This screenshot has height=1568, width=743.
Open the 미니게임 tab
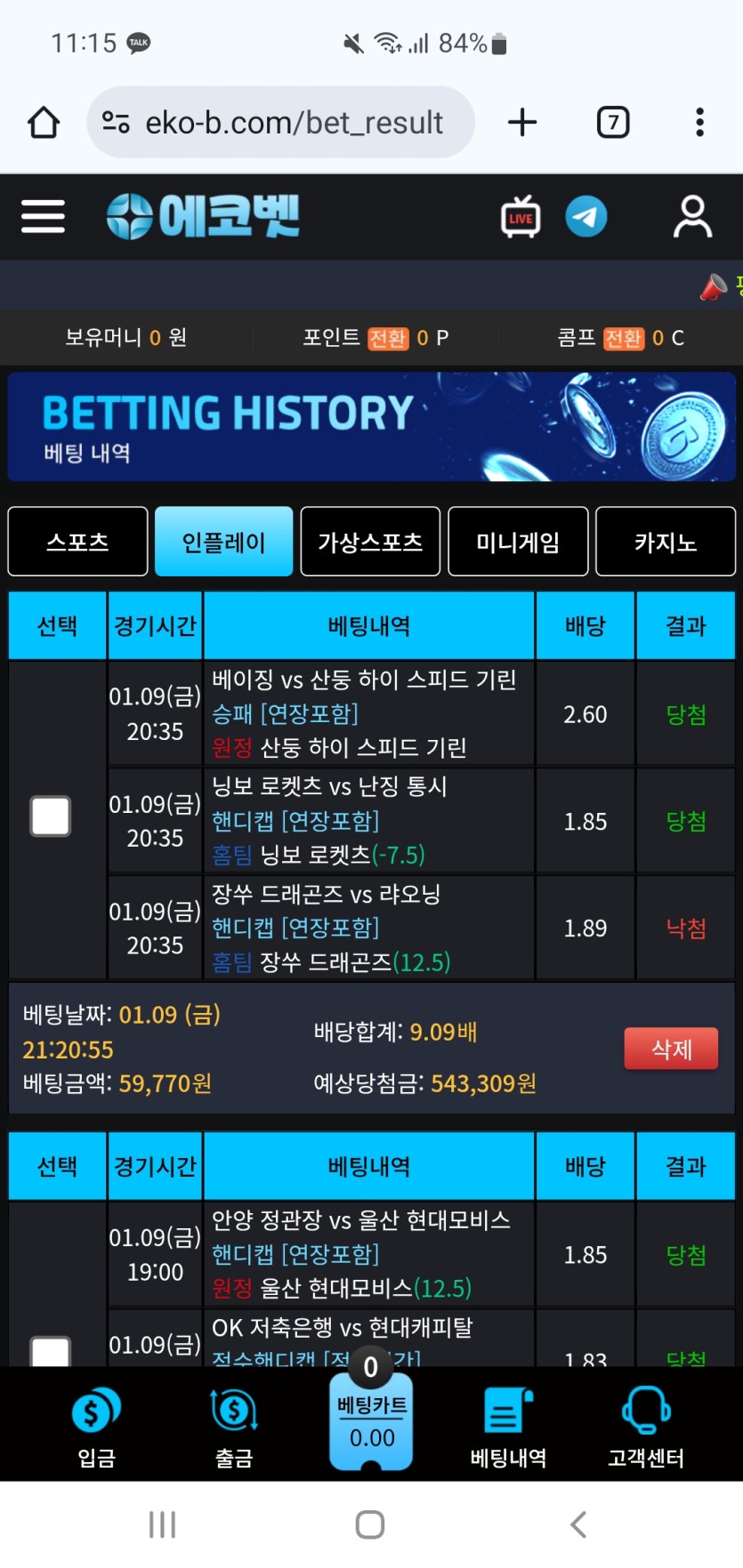coord(518,542)
